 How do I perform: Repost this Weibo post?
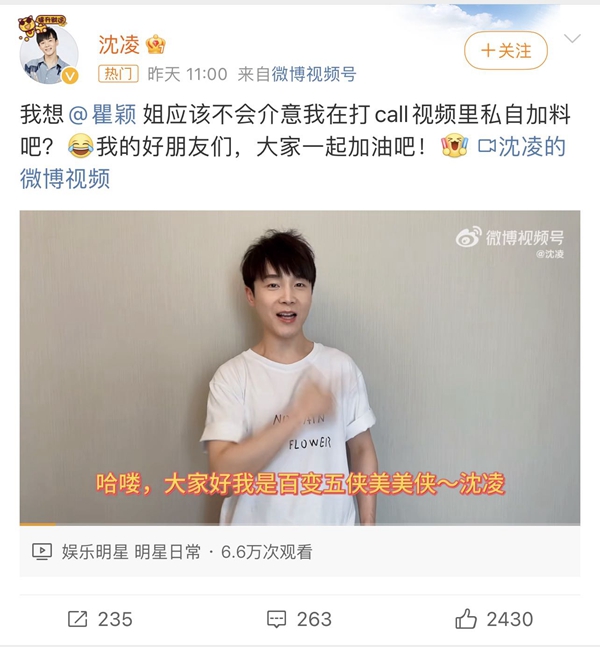point(99,619)
